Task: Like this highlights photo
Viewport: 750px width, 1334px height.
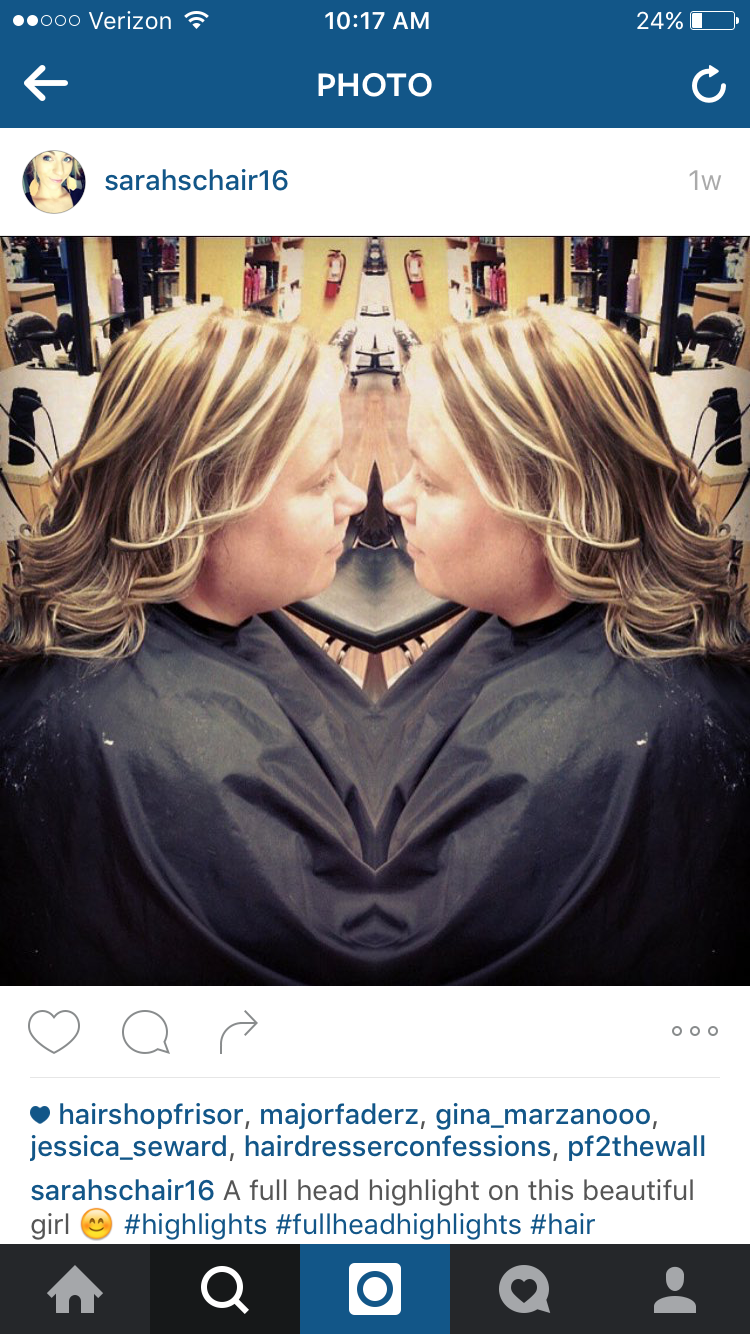Action: 54,1031
